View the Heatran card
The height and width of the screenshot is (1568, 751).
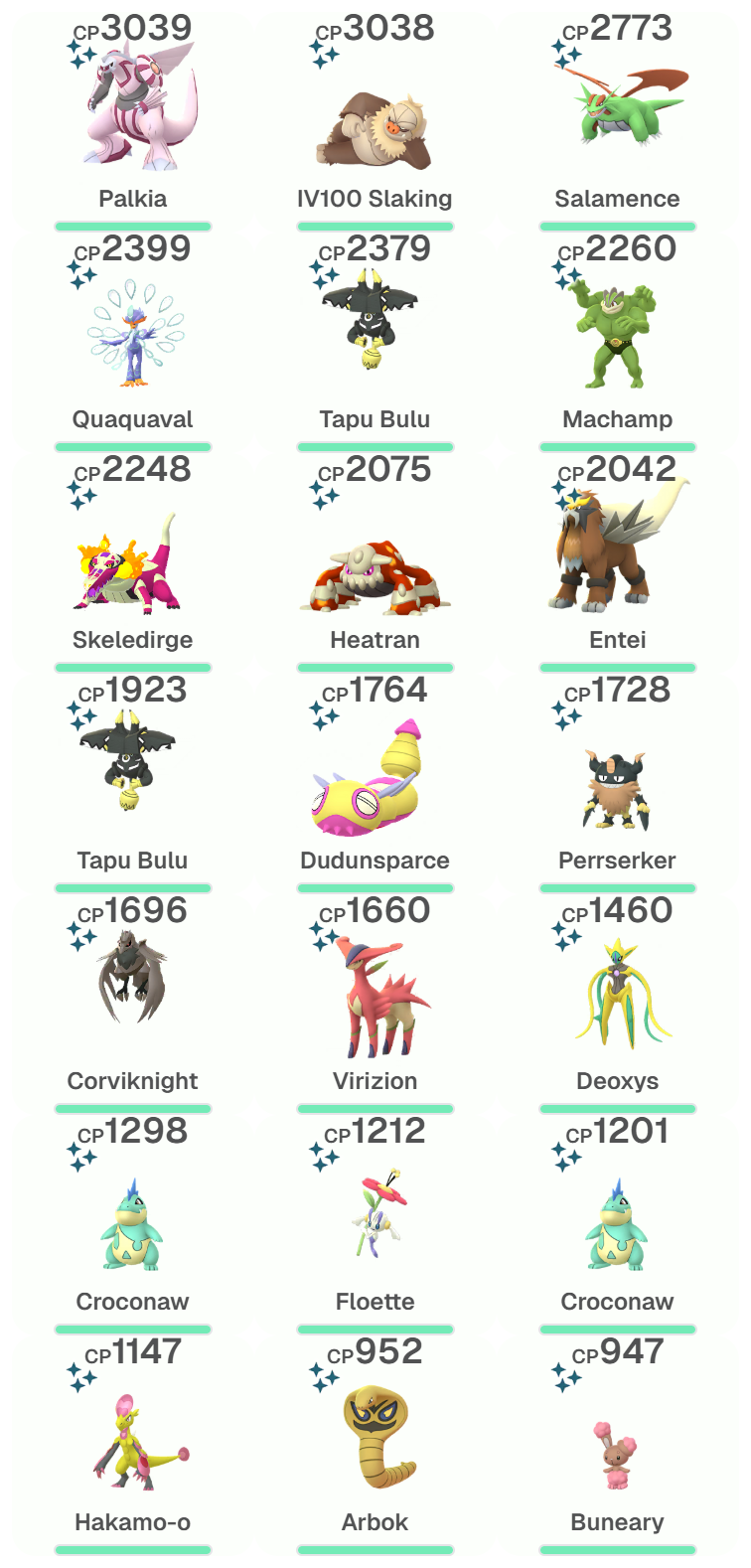[x=375, y=576]
